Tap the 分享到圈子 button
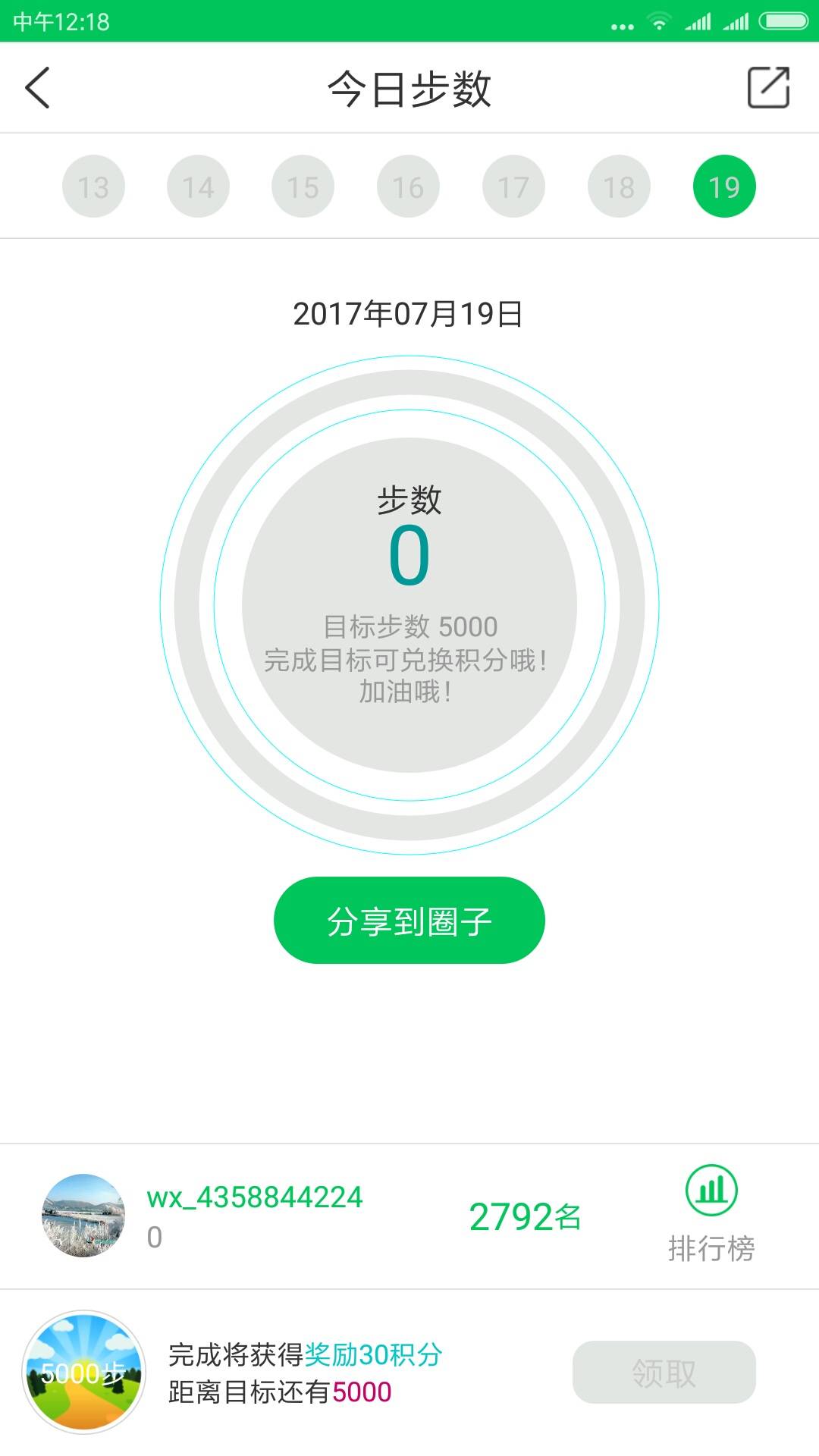 coord(409,921)
